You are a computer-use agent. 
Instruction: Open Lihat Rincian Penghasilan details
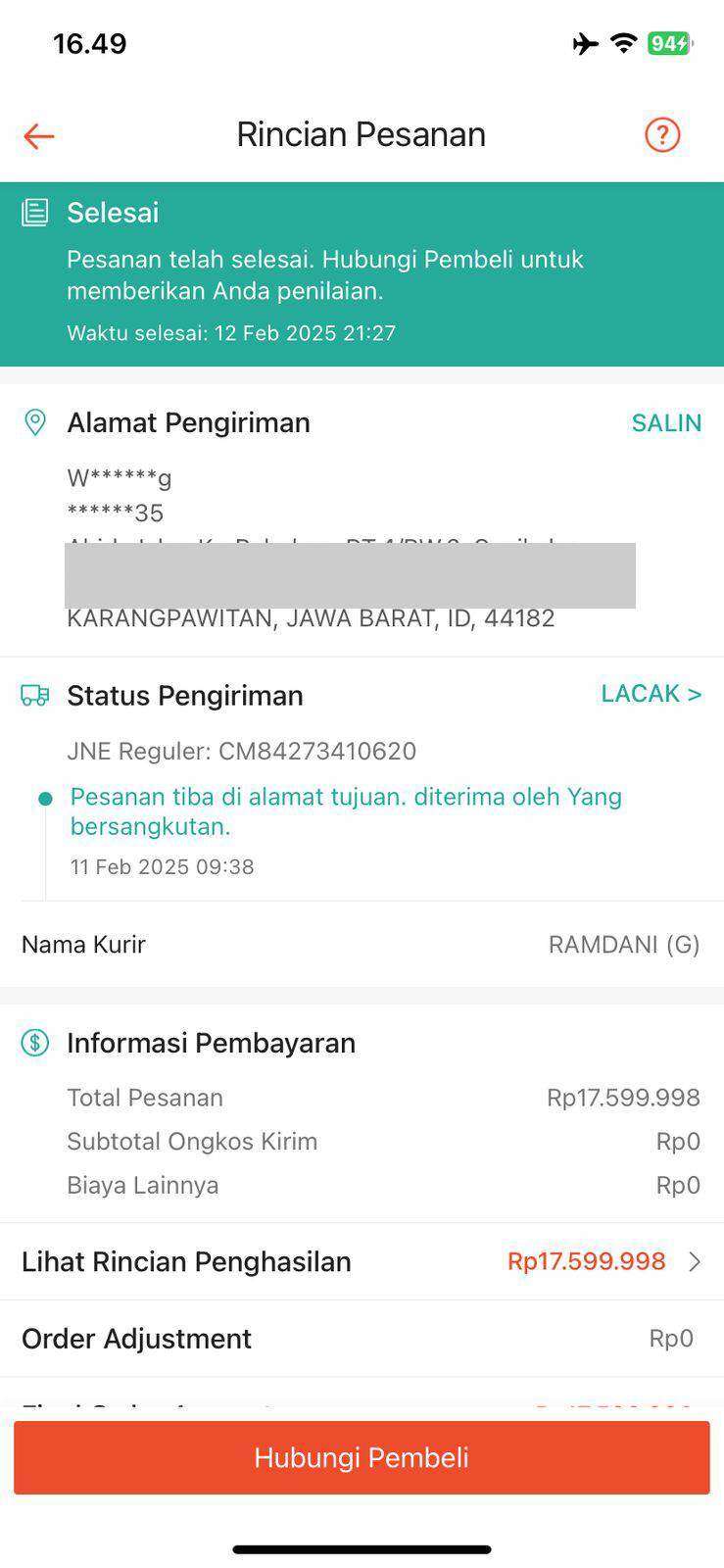point(361,1261)
